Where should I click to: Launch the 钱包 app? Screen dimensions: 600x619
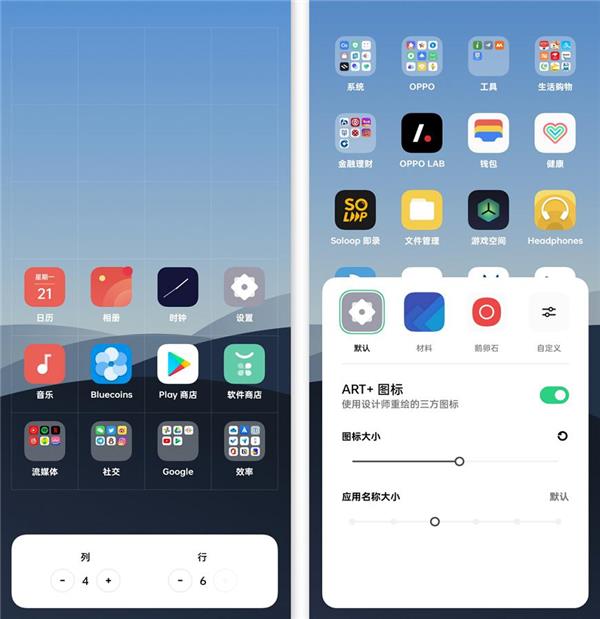click(x=488, y=133)
